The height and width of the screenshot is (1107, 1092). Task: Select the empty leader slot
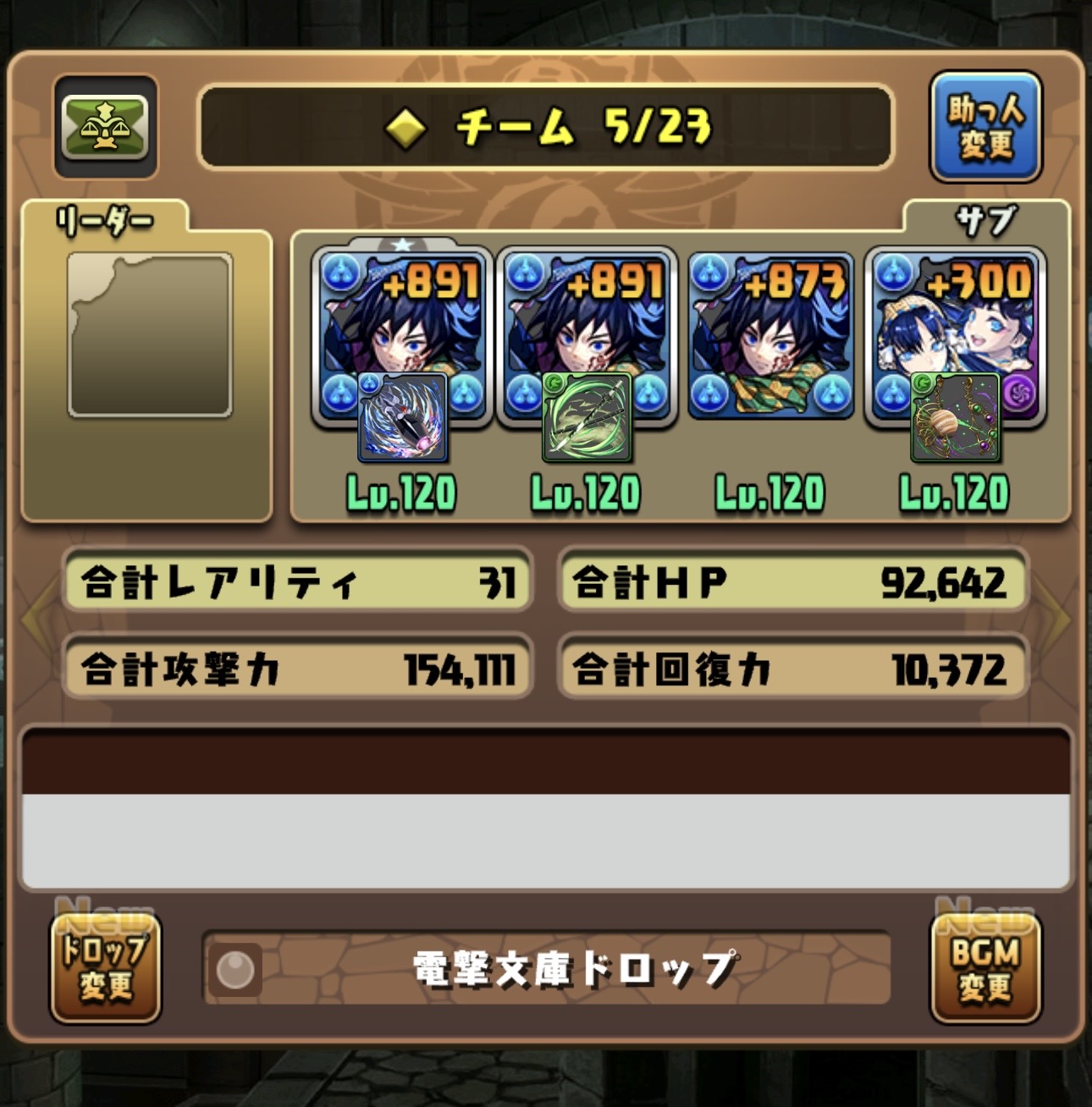(150, 335)
